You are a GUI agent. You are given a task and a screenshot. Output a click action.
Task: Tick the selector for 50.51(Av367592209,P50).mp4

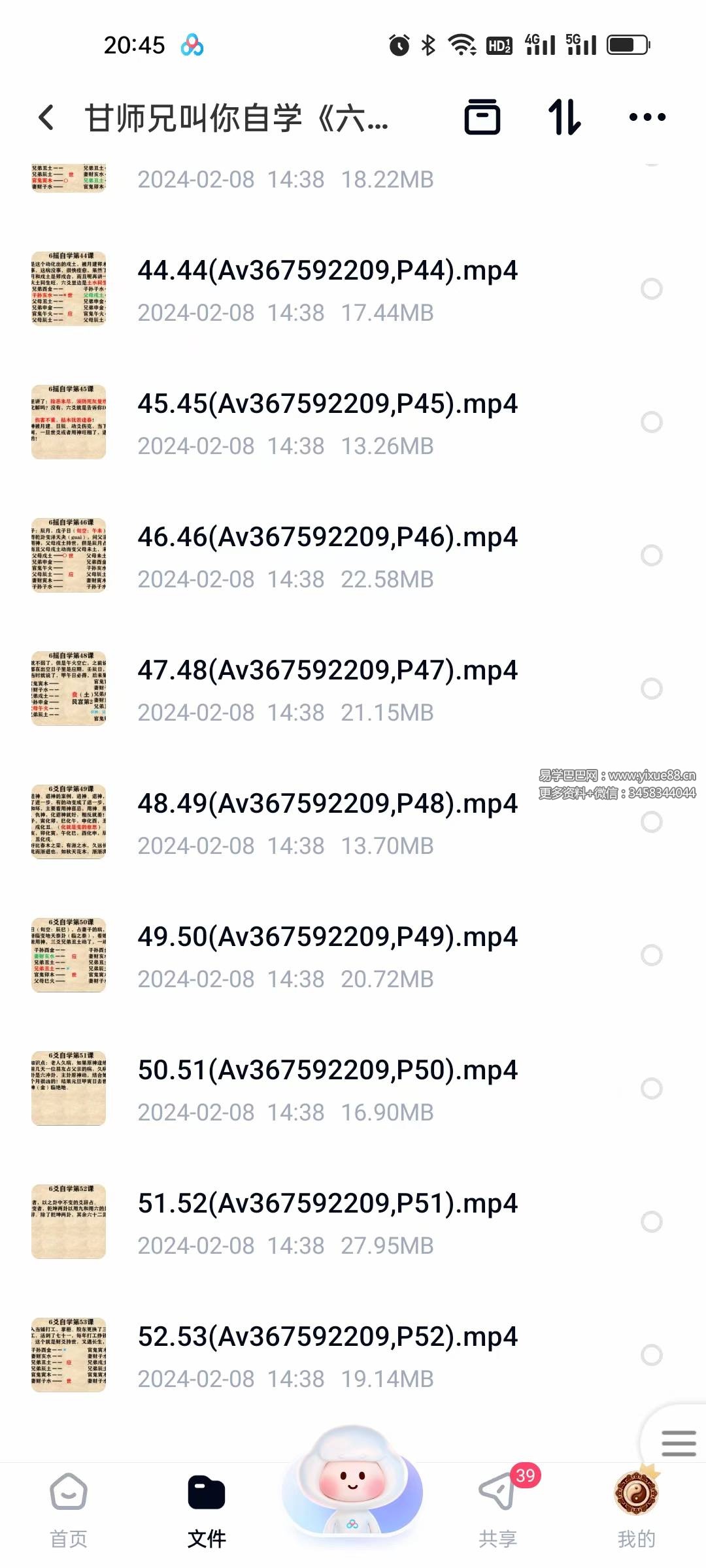[651, 1088]
